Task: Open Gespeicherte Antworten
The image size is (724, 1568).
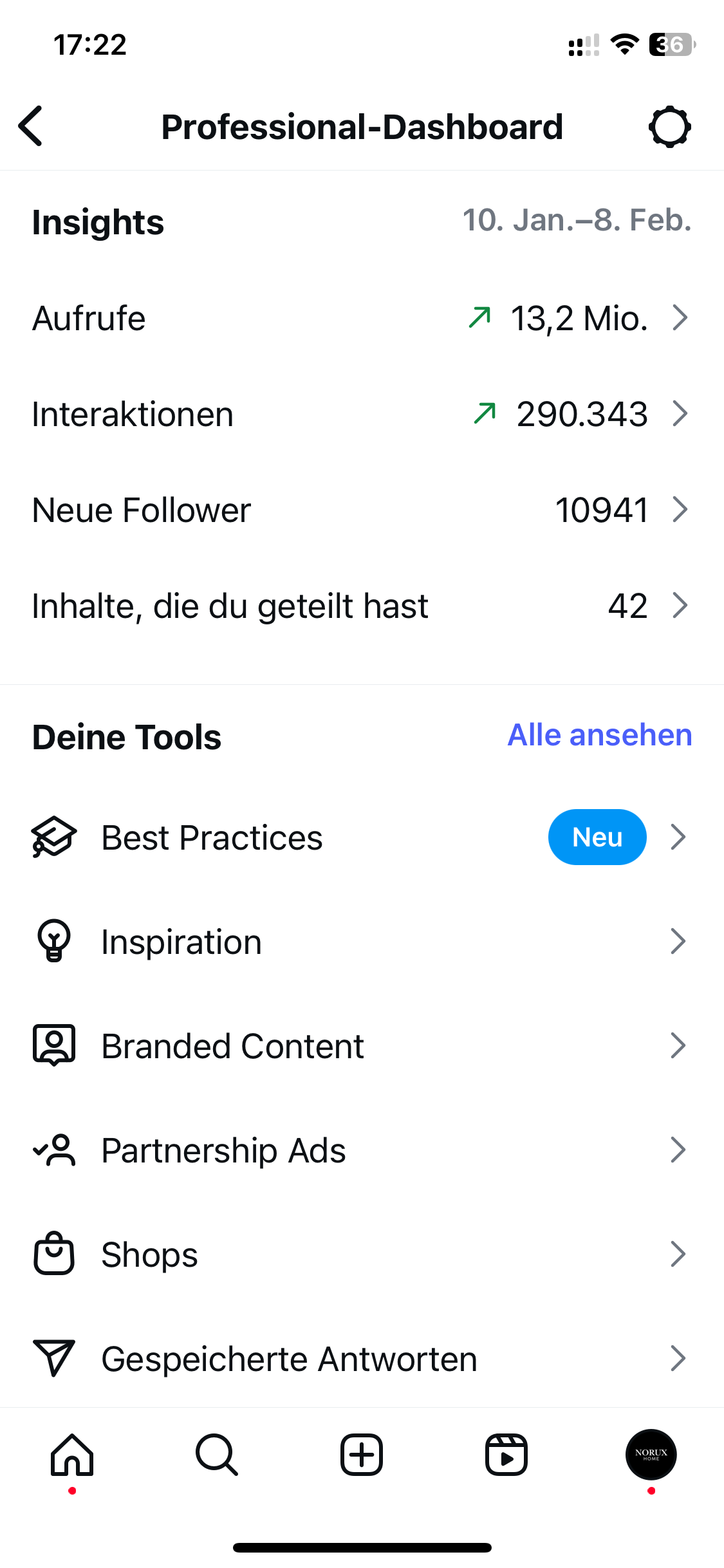Action: (362, 1359)
